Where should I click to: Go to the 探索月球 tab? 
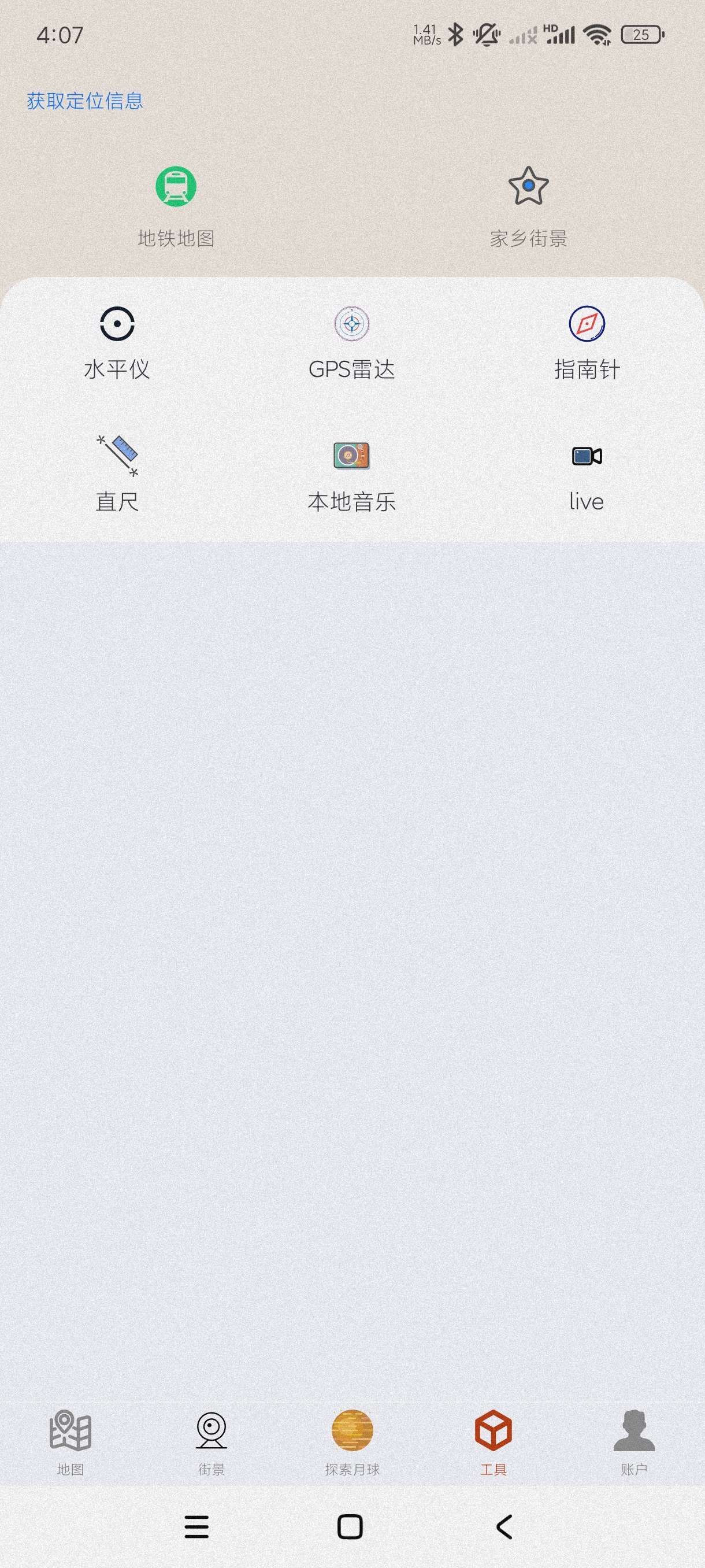pos(352,1443)
